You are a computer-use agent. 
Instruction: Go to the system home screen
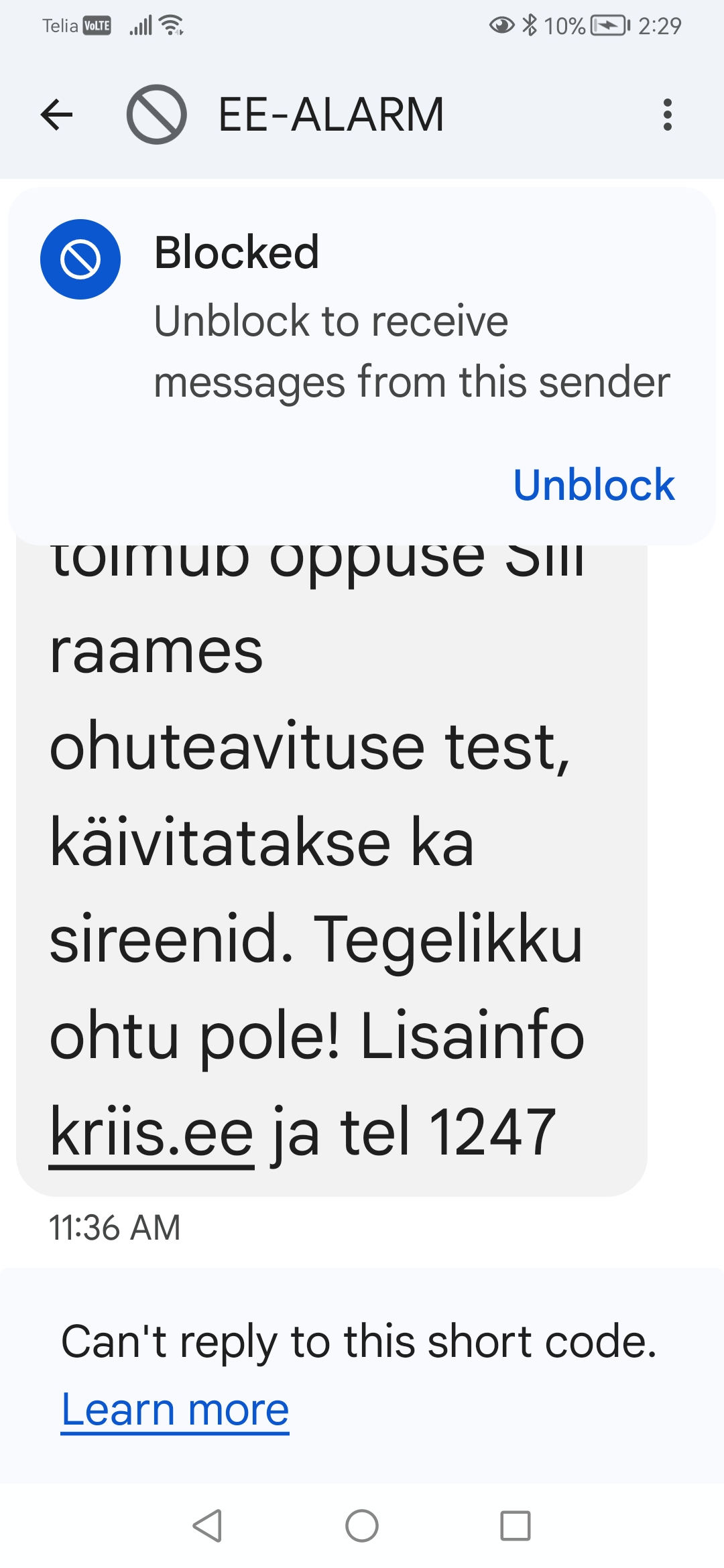(x=362, y=1526)
